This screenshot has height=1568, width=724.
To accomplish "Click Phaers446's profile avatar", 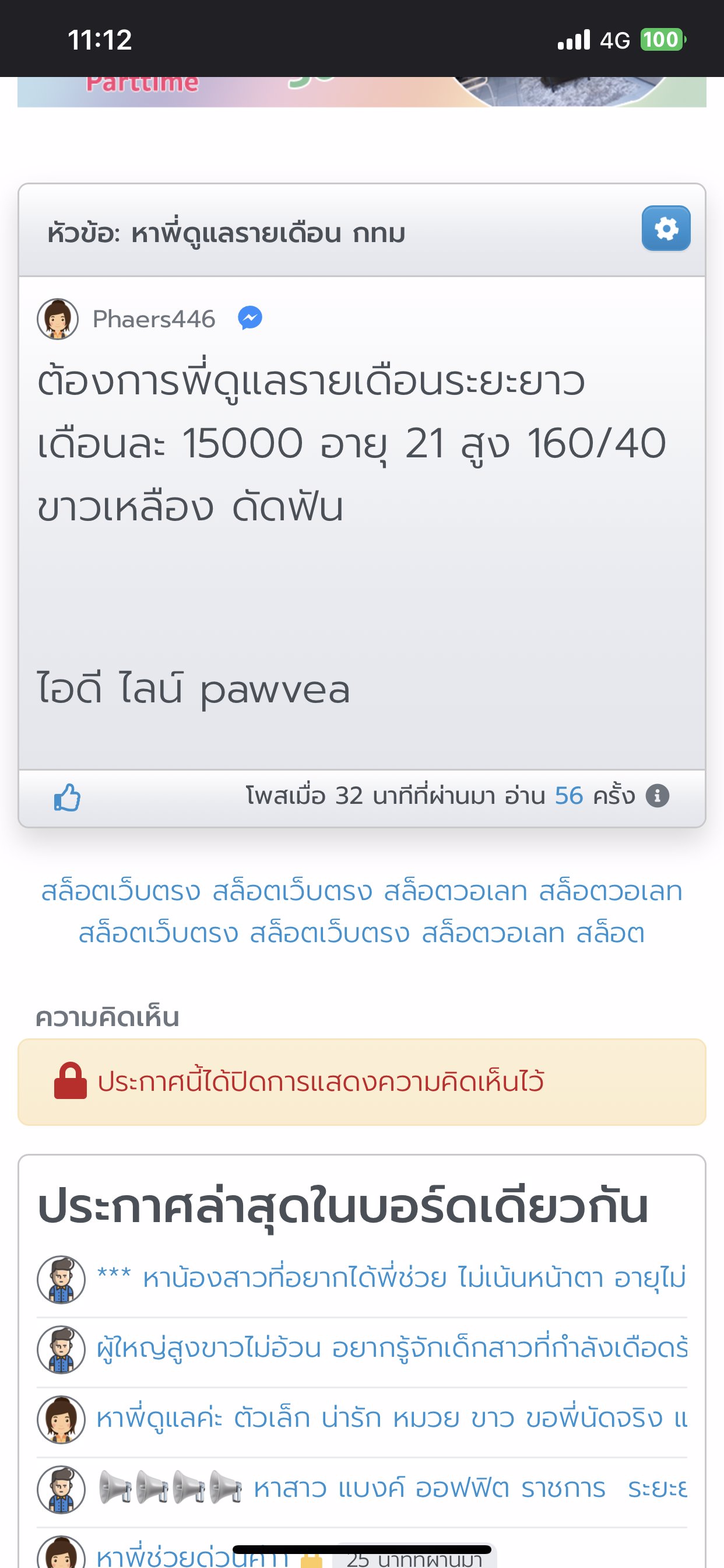I will coord(58,318).
